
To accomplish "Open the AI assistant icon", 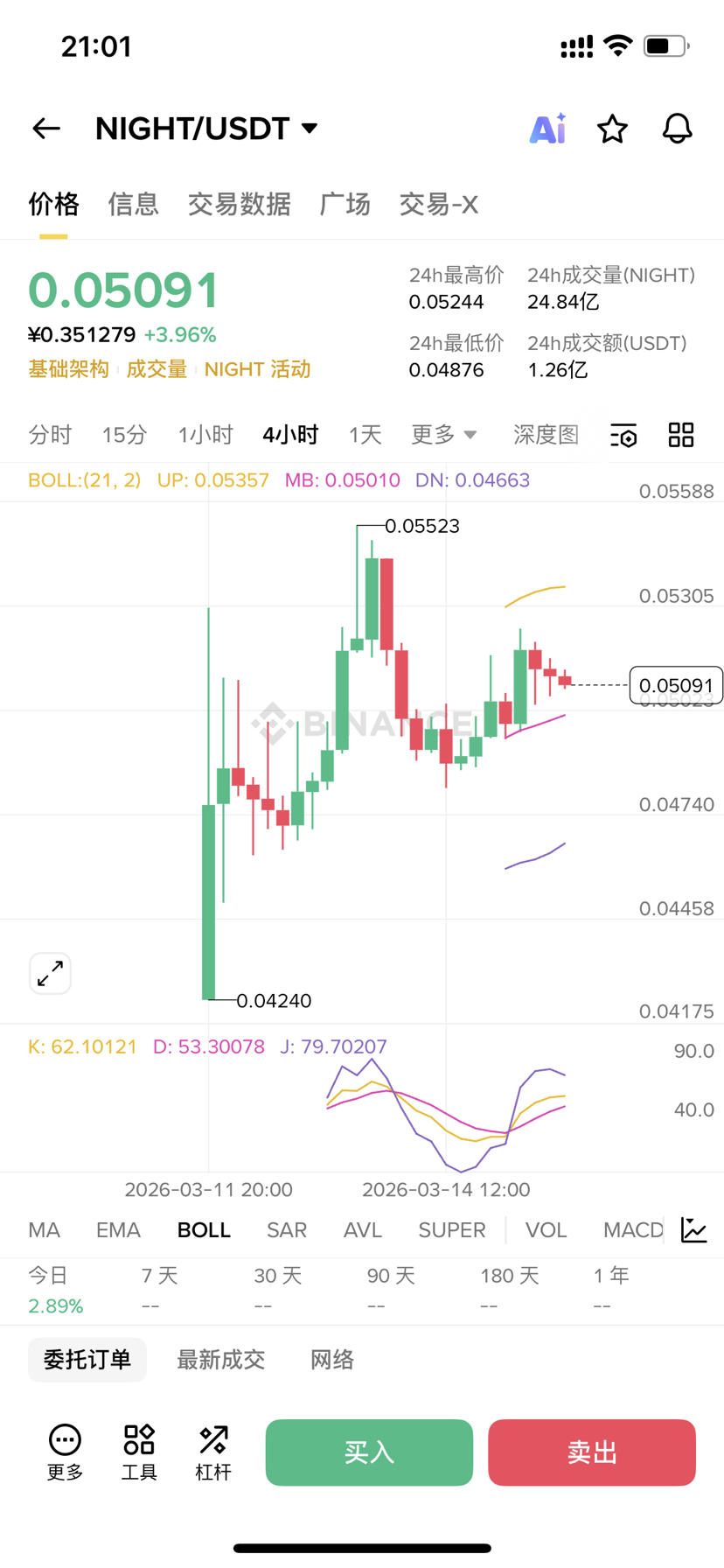I will click(548, 129).
